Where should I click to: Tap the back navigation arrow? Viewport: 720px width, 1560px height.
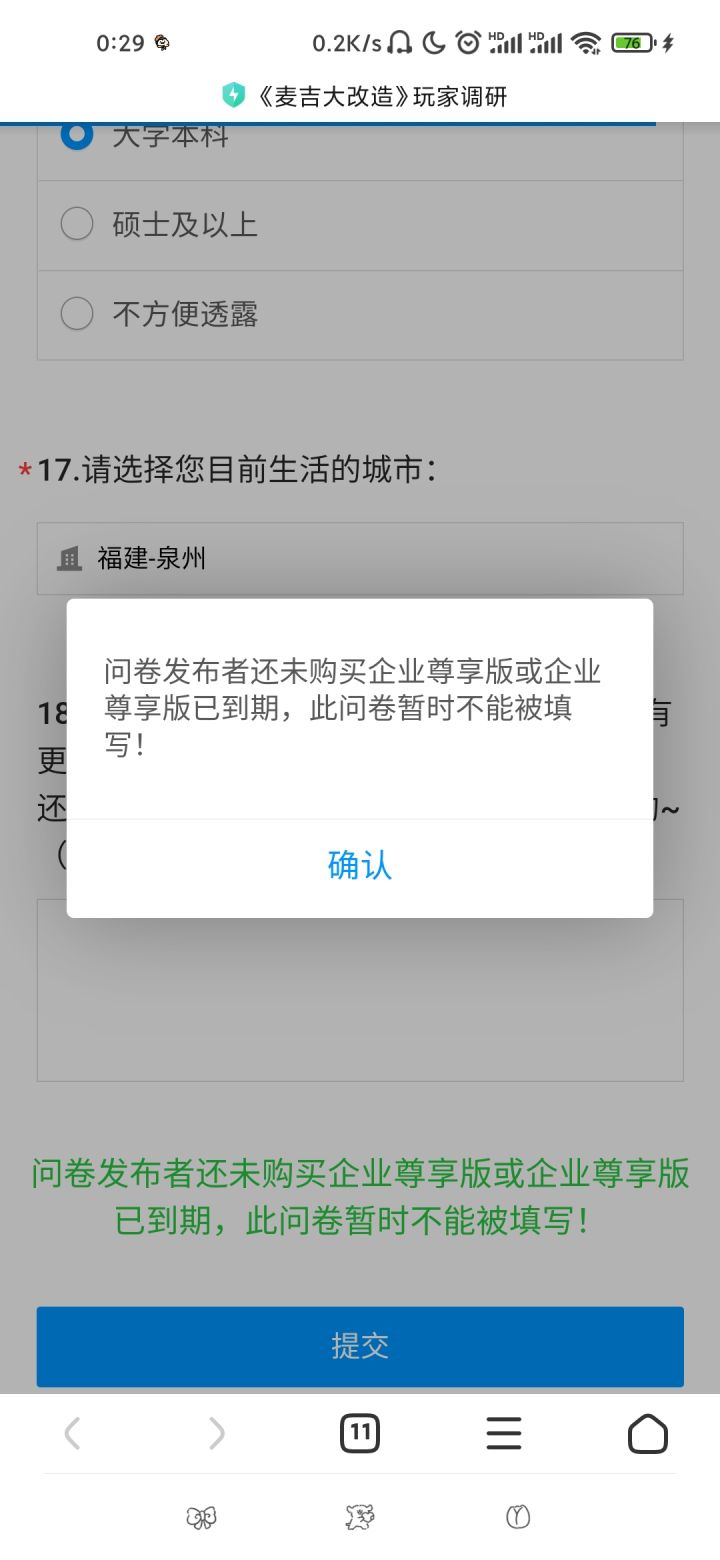click(72, 1434)
